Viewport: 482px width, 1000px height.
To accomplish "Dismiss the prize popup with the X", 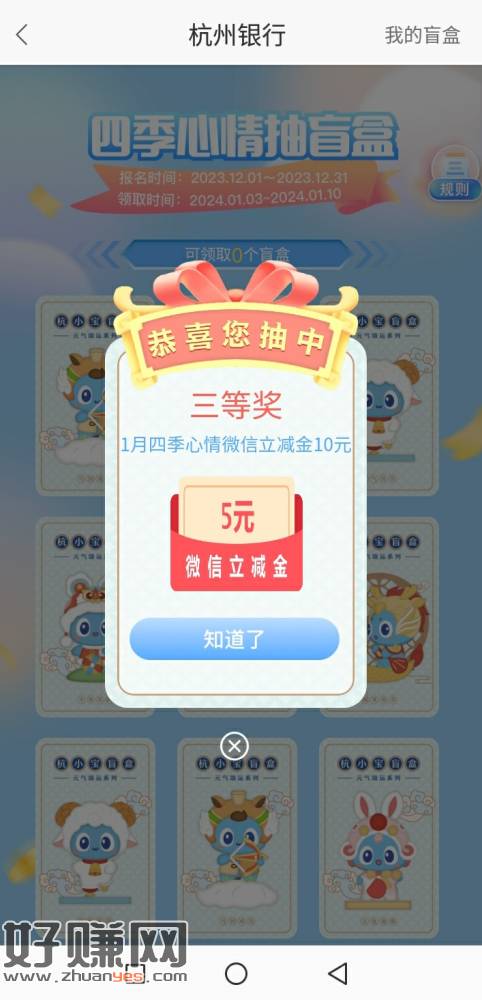I will [234, 745].
